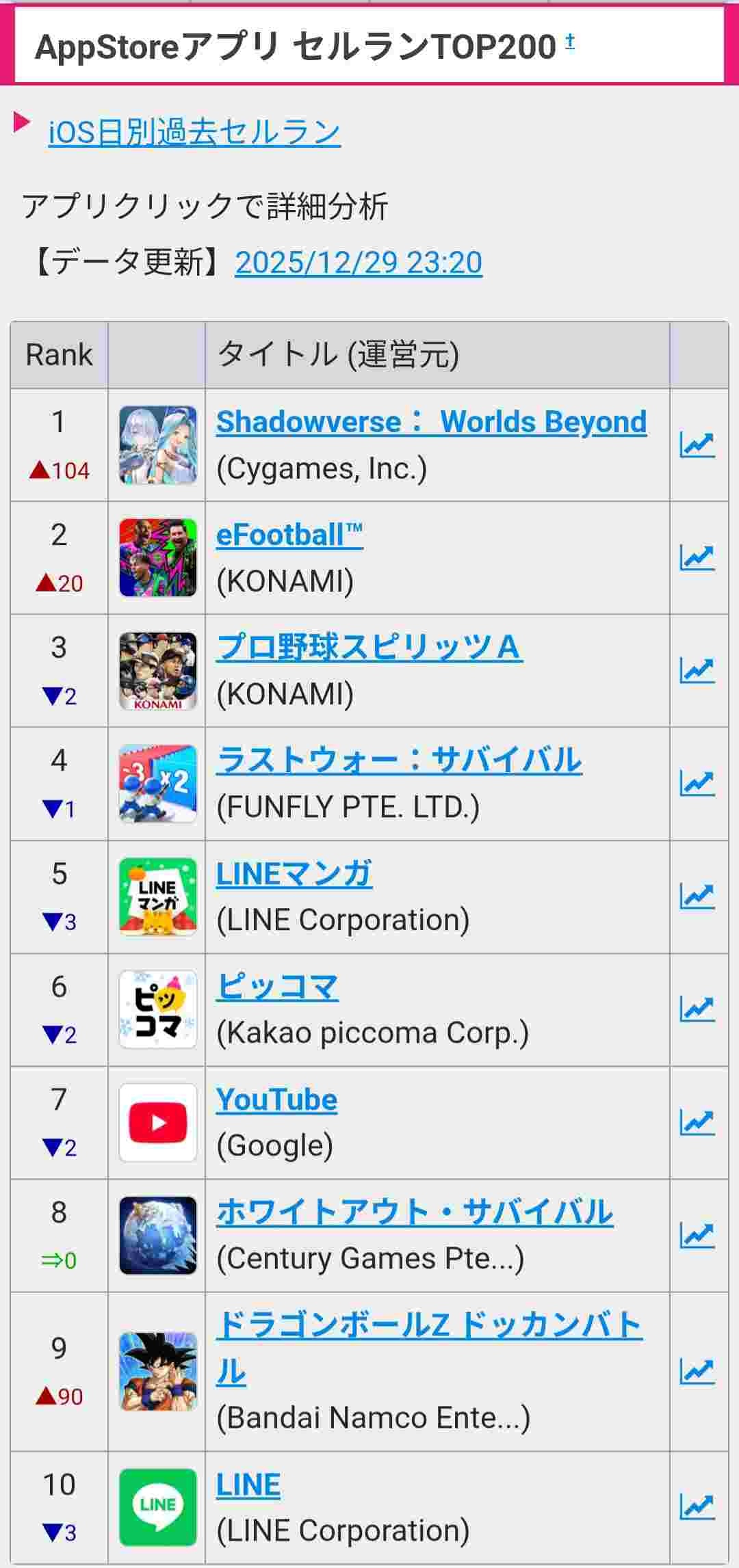Open the YouTube title link
The image size is (739, 1568).
276,1100
